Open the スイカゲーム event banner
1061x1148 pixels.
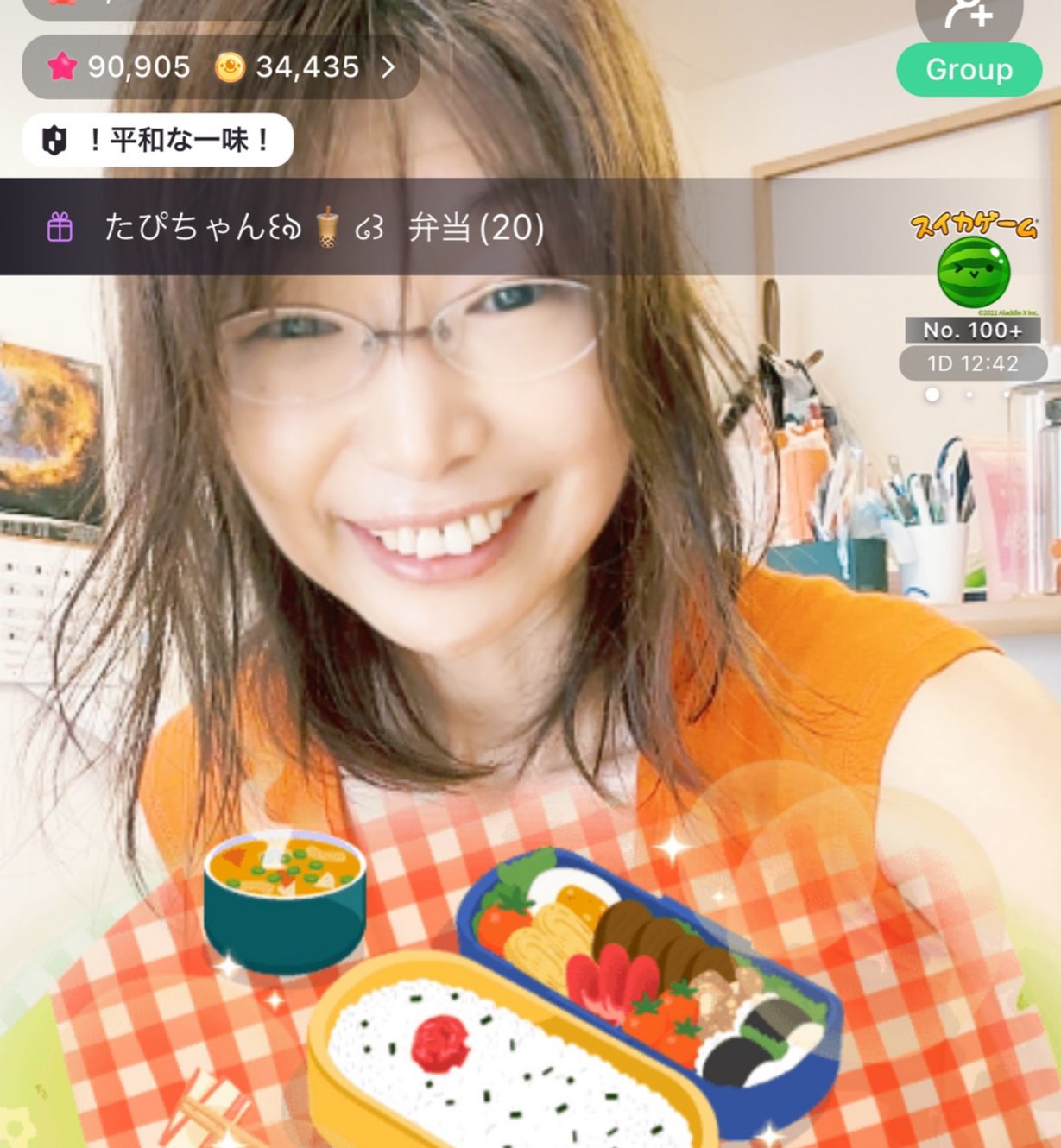[973, 263]
